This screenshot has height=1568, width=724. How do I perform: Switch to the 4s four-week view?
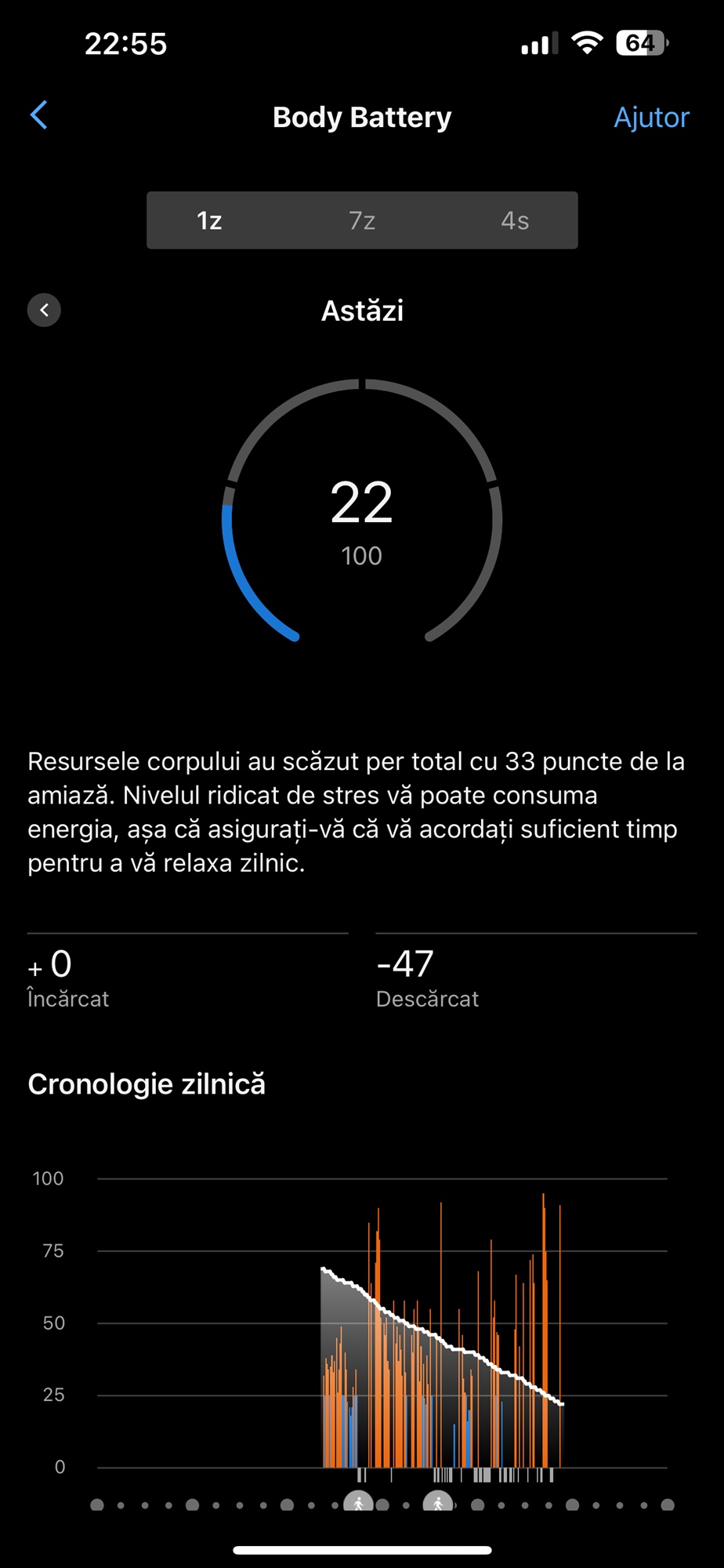coord(515,220)
